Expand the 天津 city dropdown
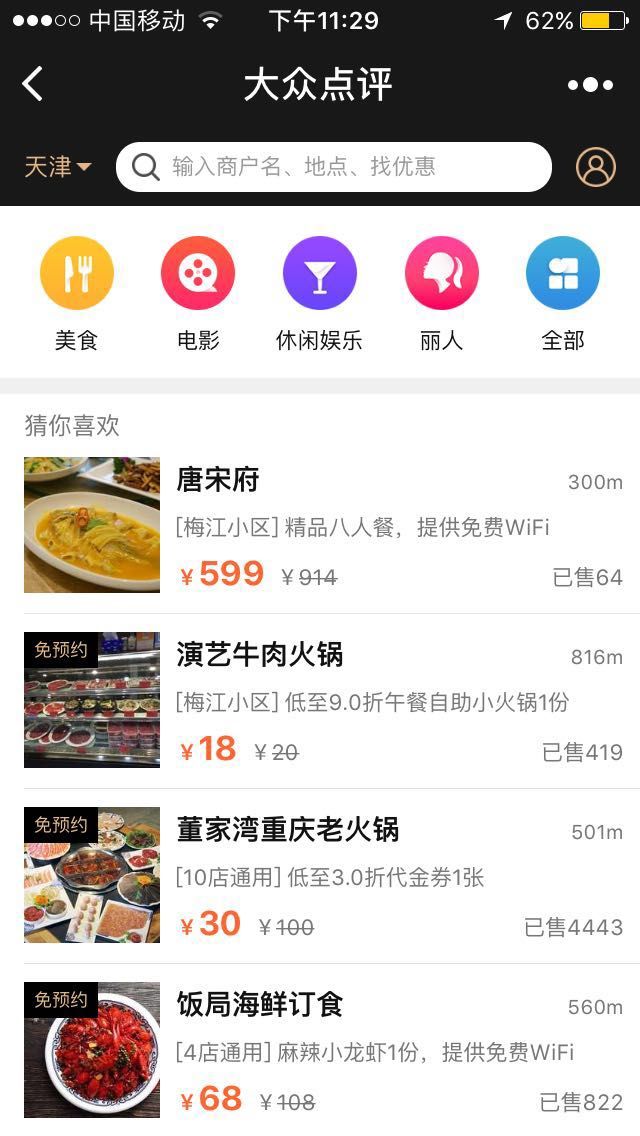640x1136 pixels. point(58,167)
